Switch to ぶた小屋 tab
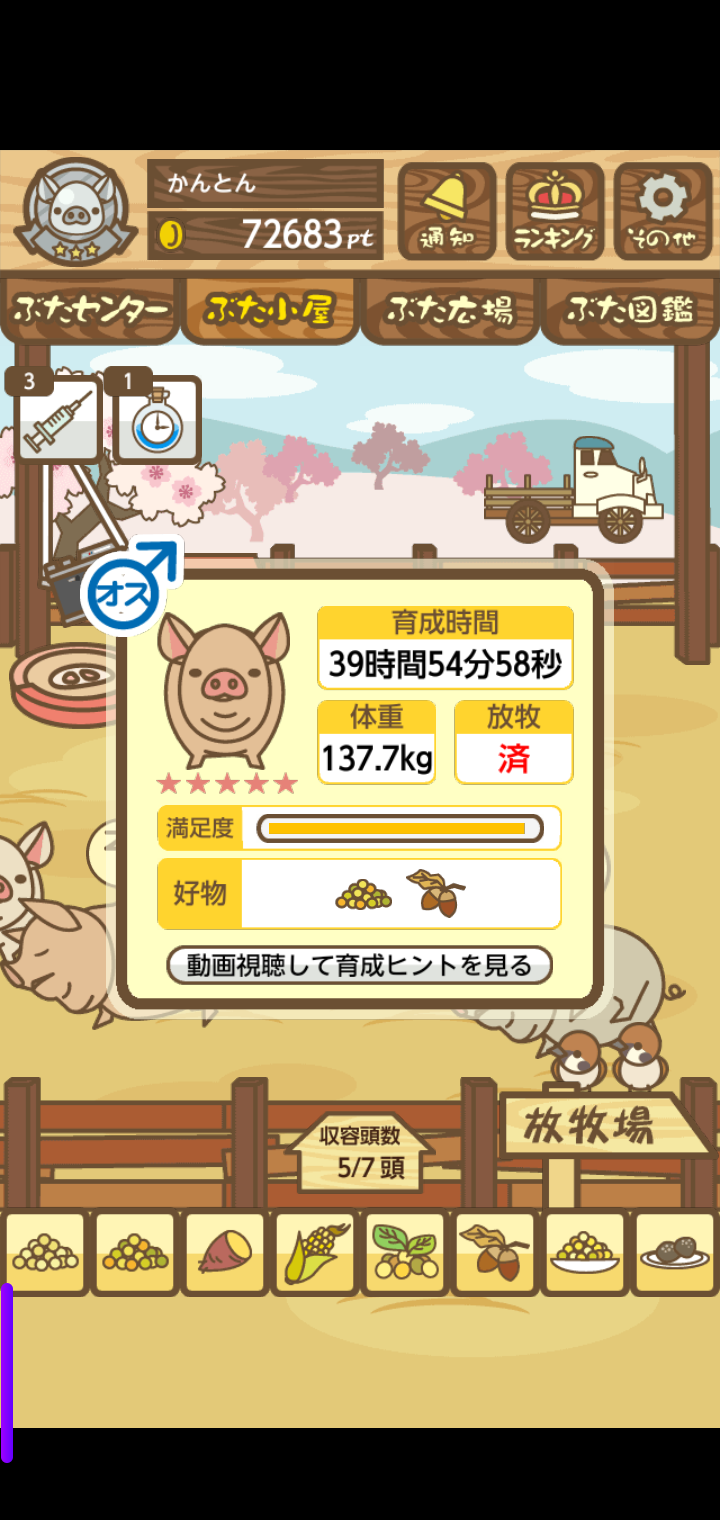Screen dimensions: 720x1520 click(270, 310)
